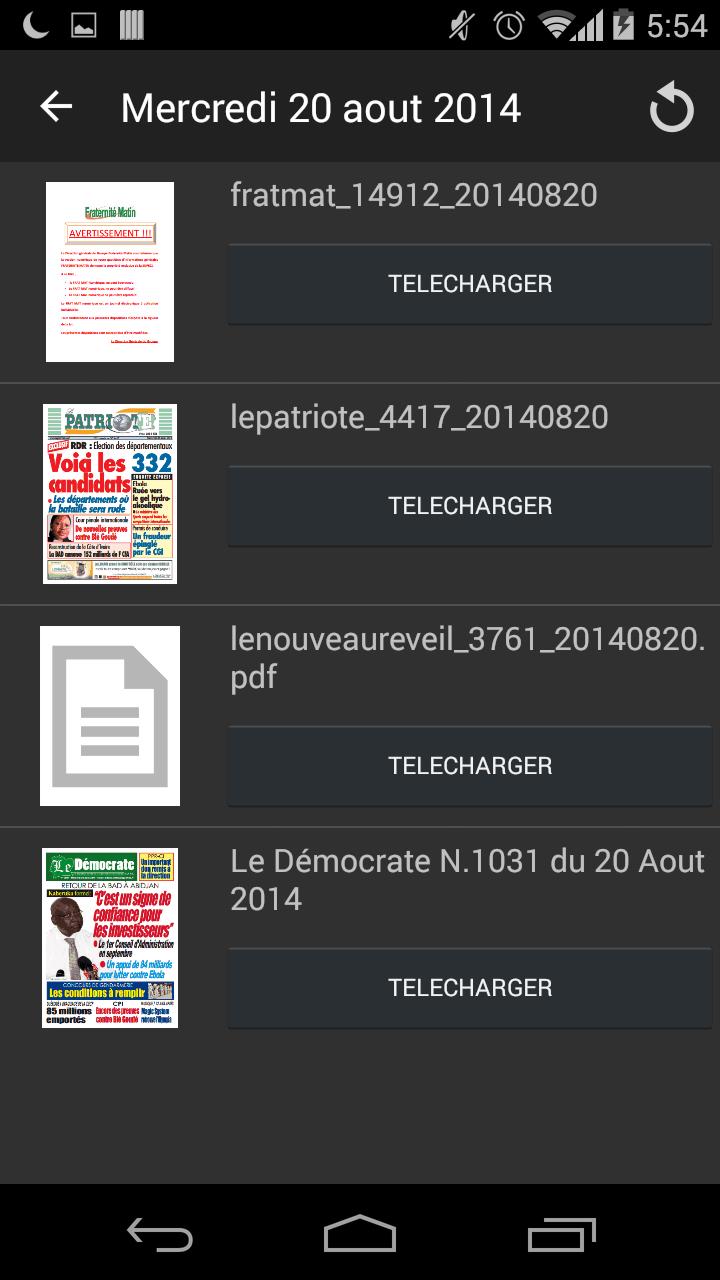Image resolution: width=720 pixels, height=1280 pixels.
Task: Open recent apps from the navigation bar
Action: click(560, 1235)
